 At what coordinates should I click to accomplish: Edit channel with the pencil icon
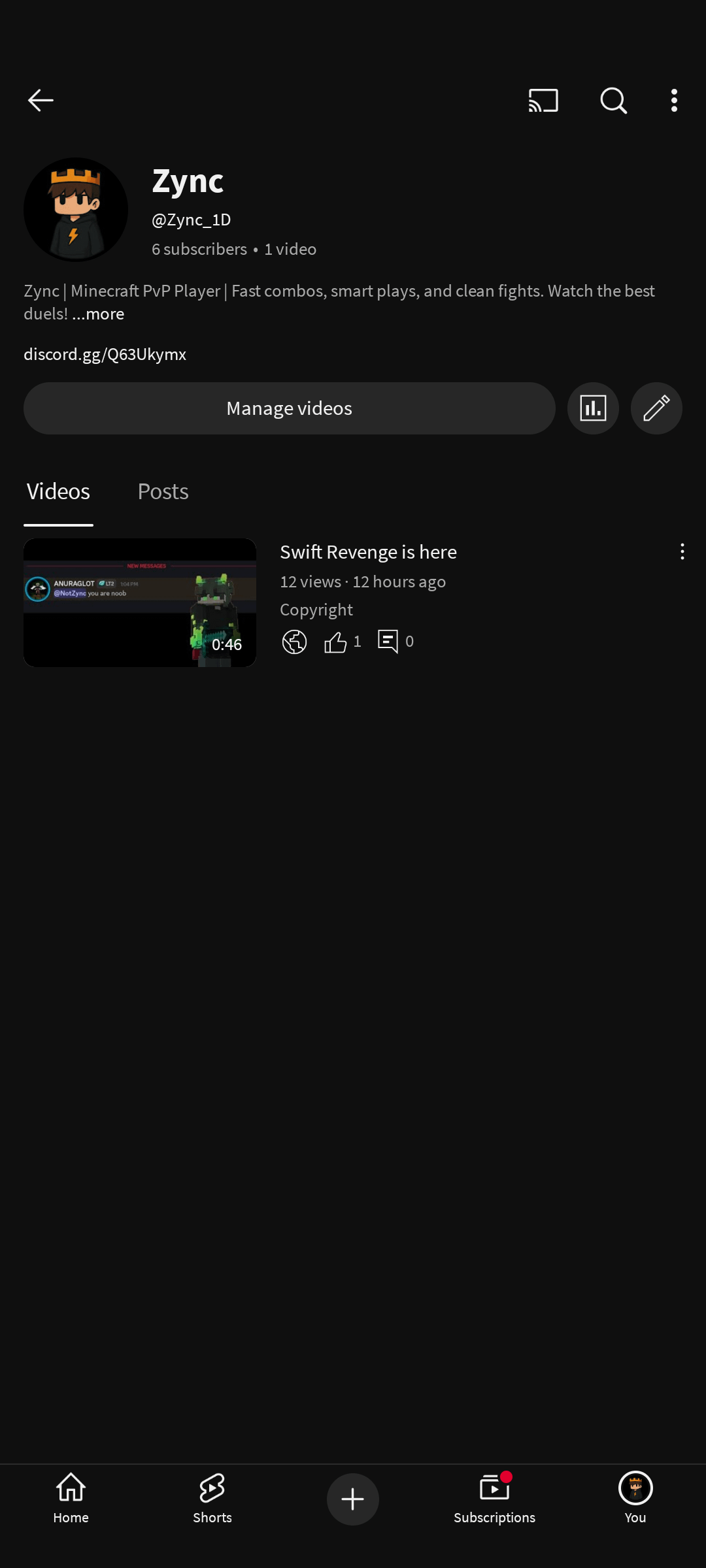point(656,408)
